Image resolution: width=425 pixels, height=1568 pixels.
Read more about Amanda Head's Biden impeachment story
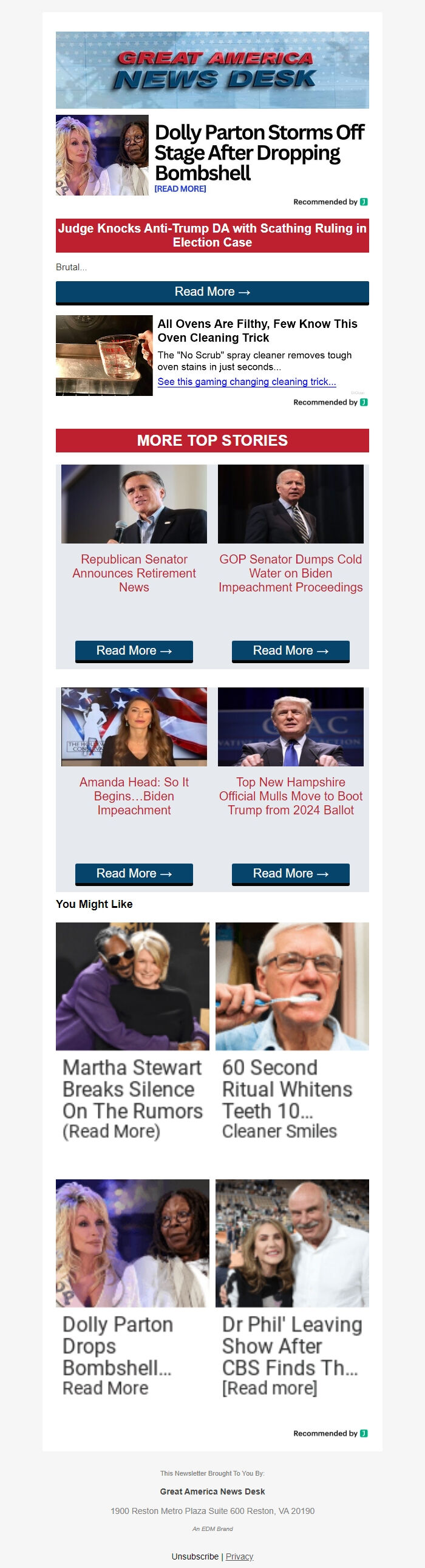click(134, 873)
